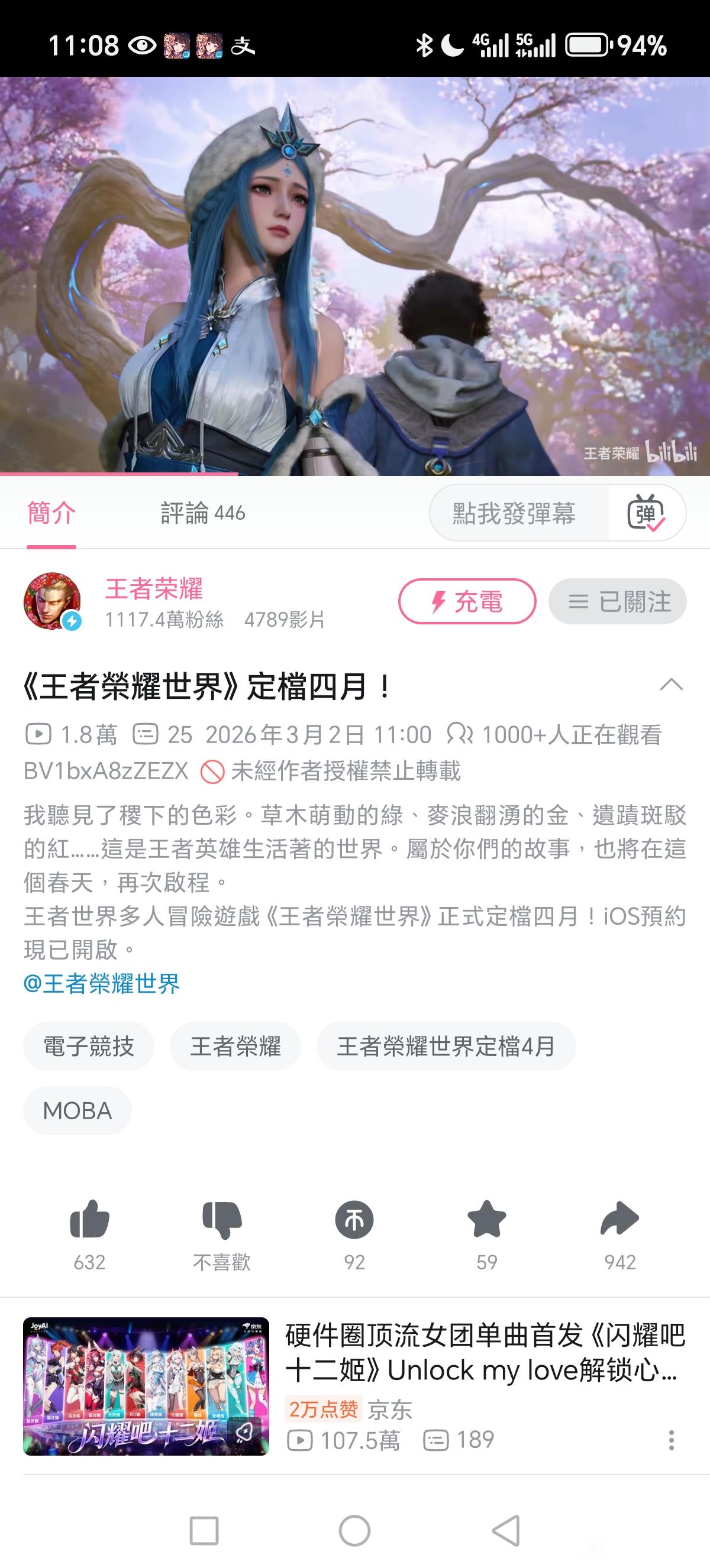Select the 王者榮耀 tag chip
The height and width of the screenshot is (1568, 710).
(x=235, y=1047)
